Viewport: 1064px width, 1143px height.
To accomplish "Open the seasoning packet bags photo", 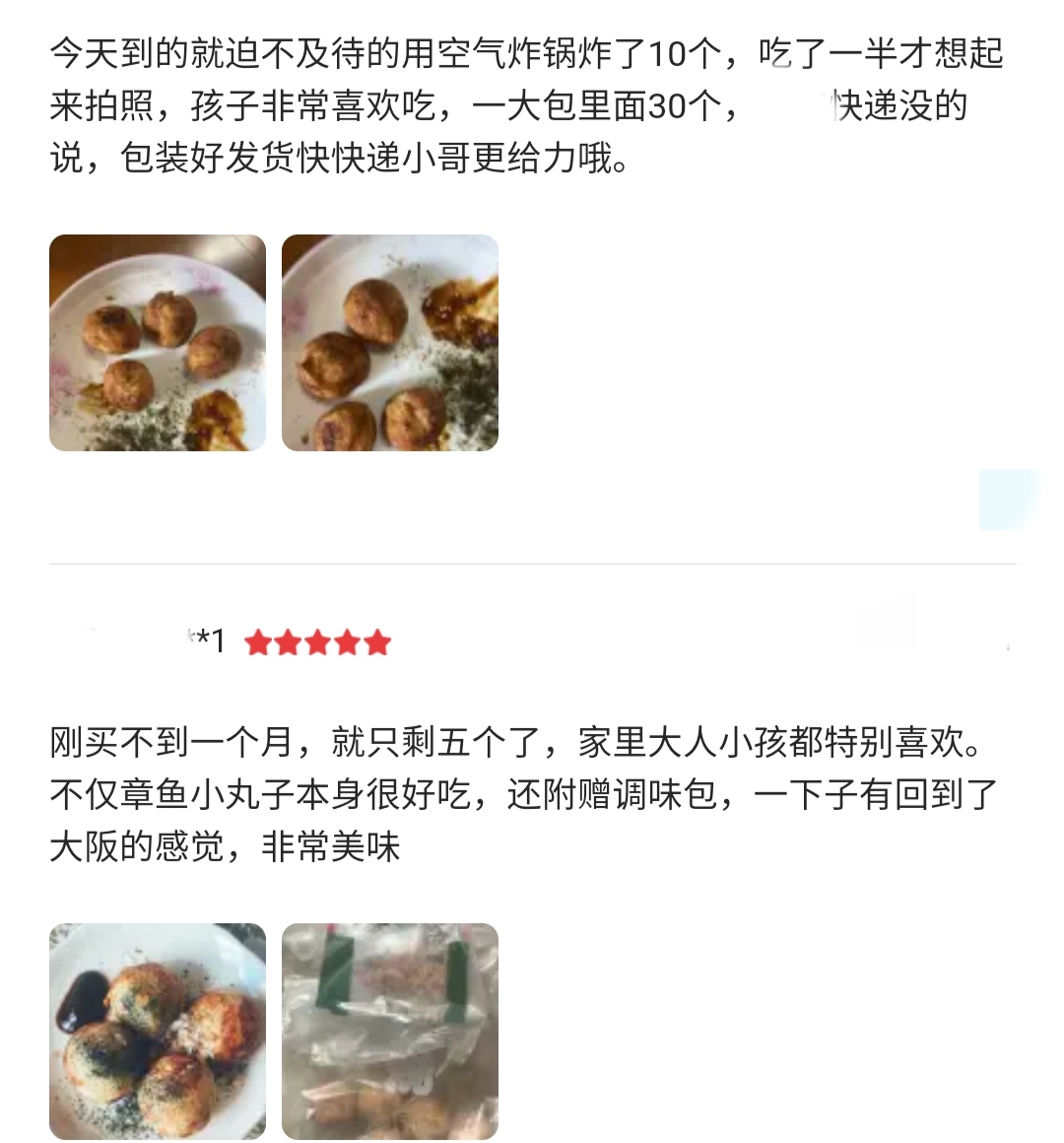I will (x=390, y=1031).
